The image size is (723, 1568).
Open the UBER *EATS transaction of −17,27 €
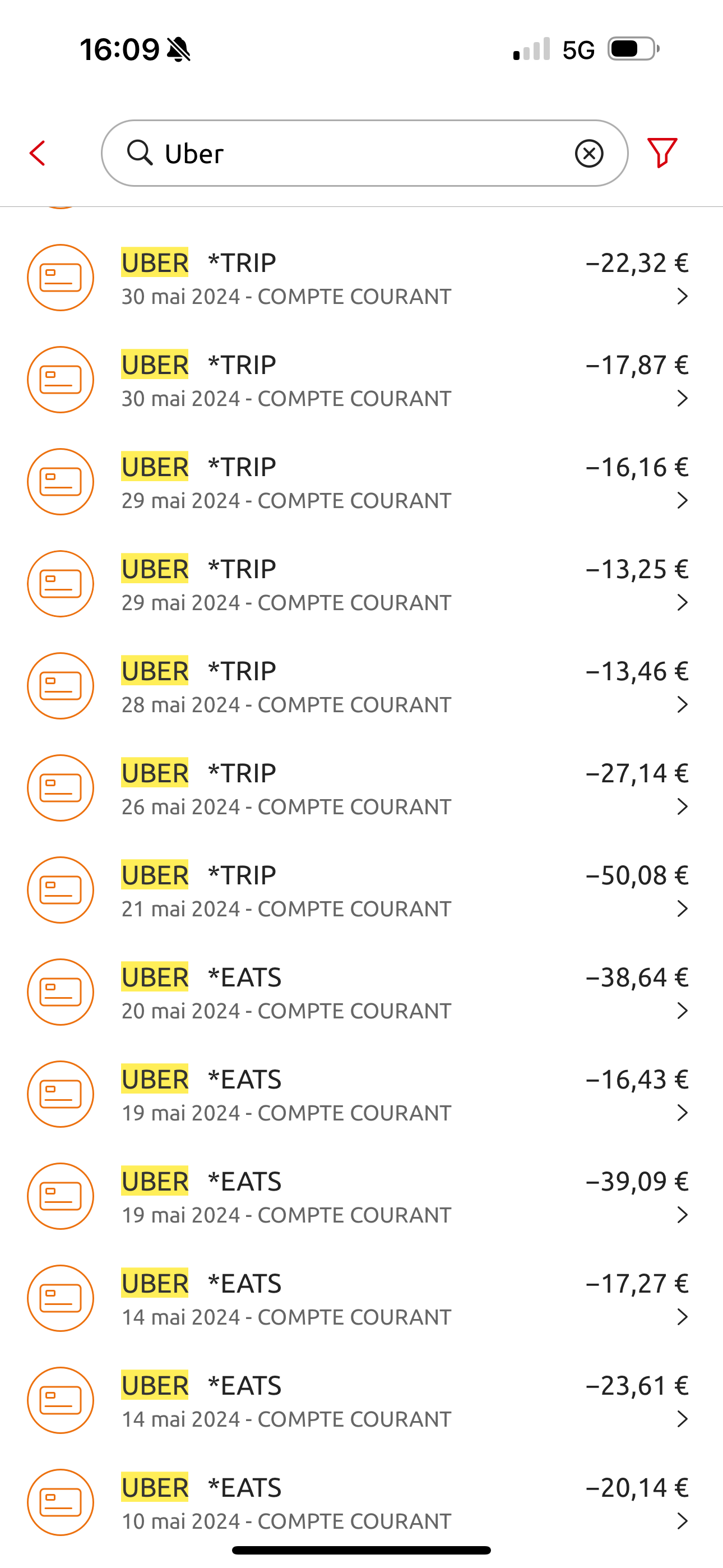[361, 1298]
